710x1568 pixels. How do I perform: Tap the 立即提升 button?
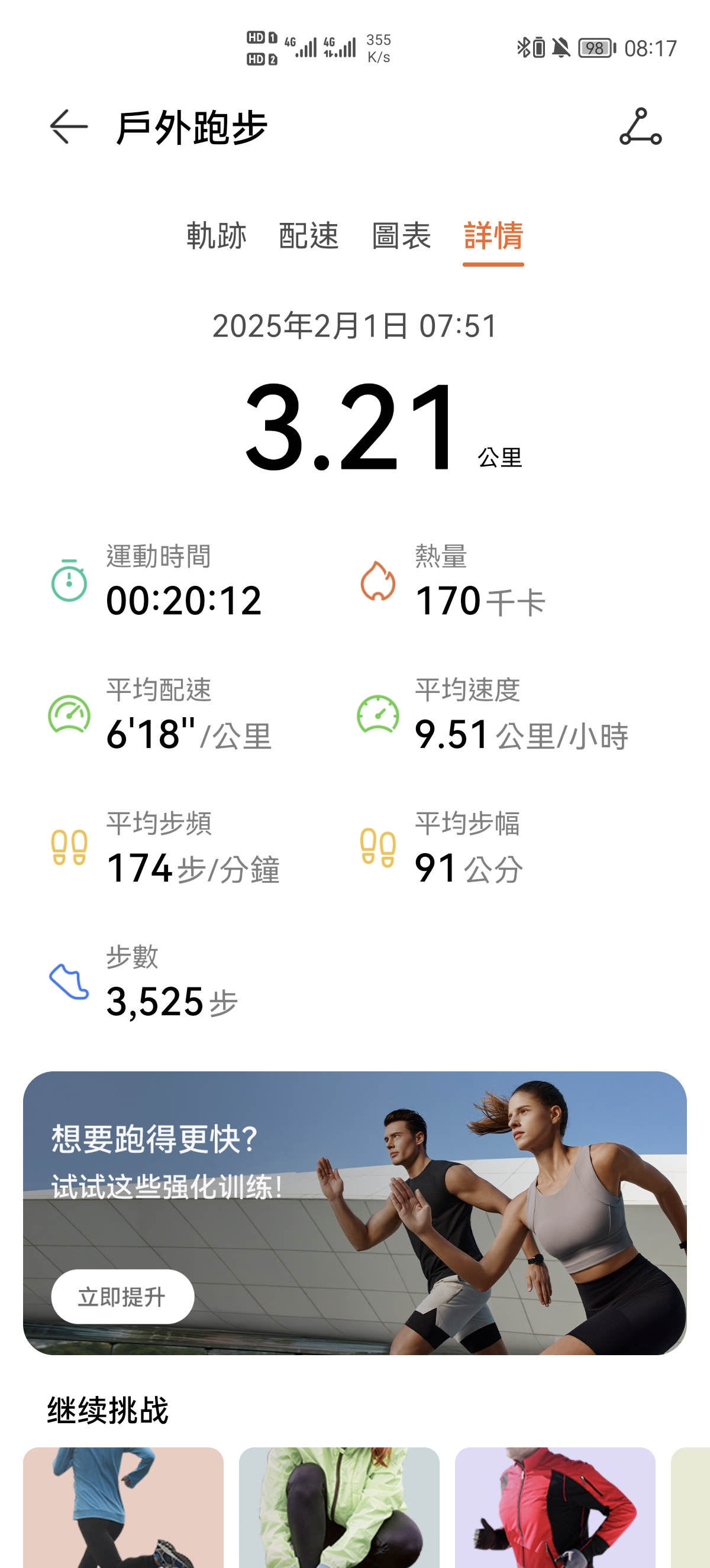[122, 1296]
